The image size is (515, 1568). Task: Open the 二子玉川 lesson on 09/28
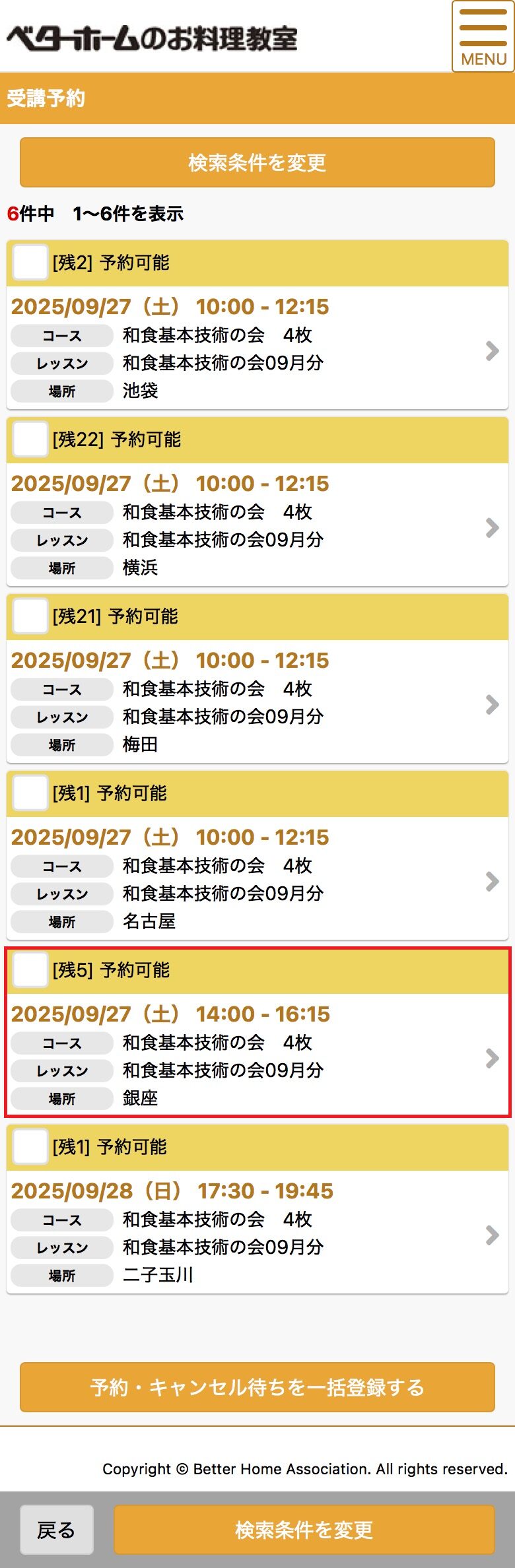[257, 1234]
